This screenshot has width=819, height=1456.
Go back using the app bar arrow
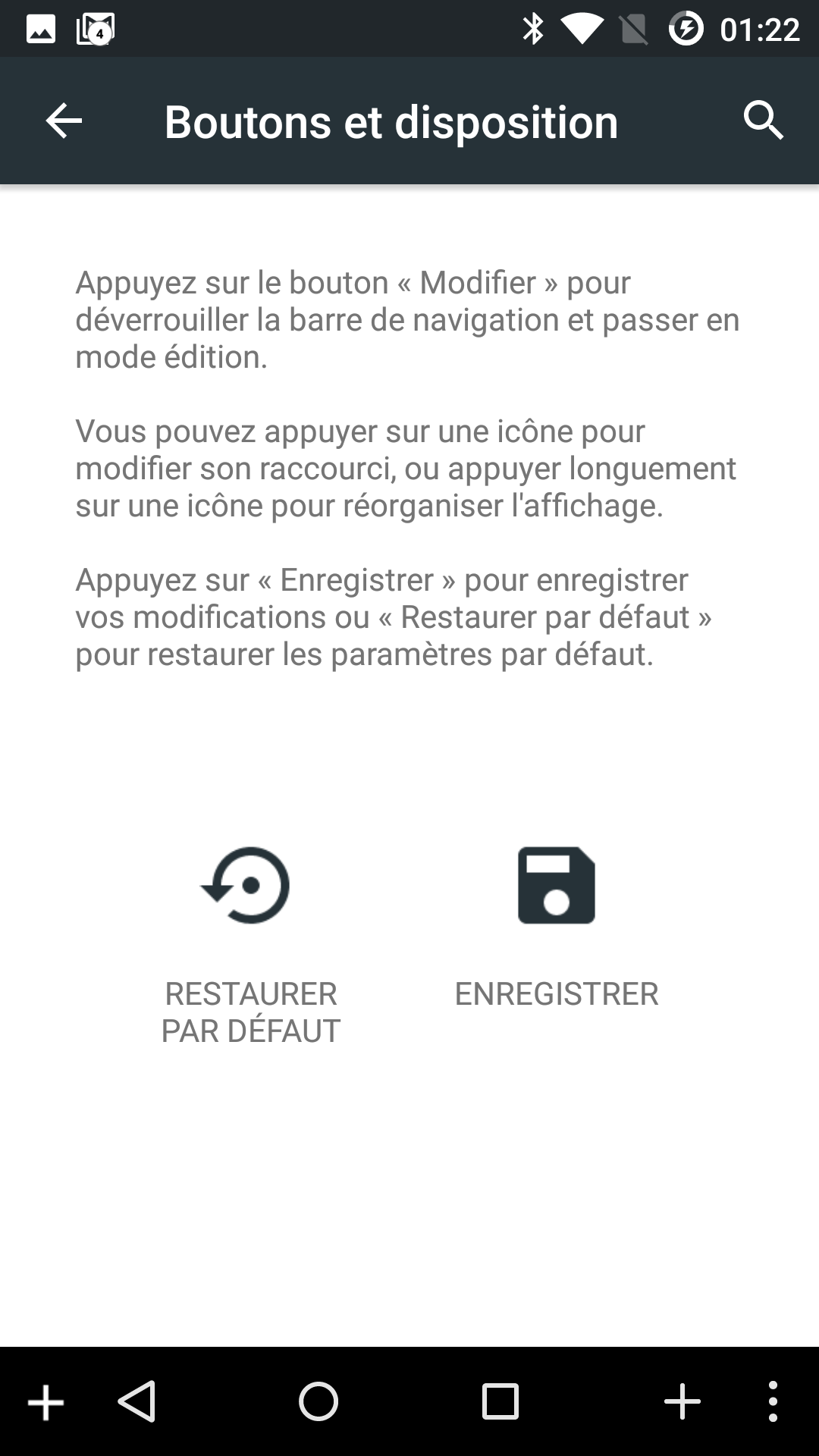click(64, 121)
